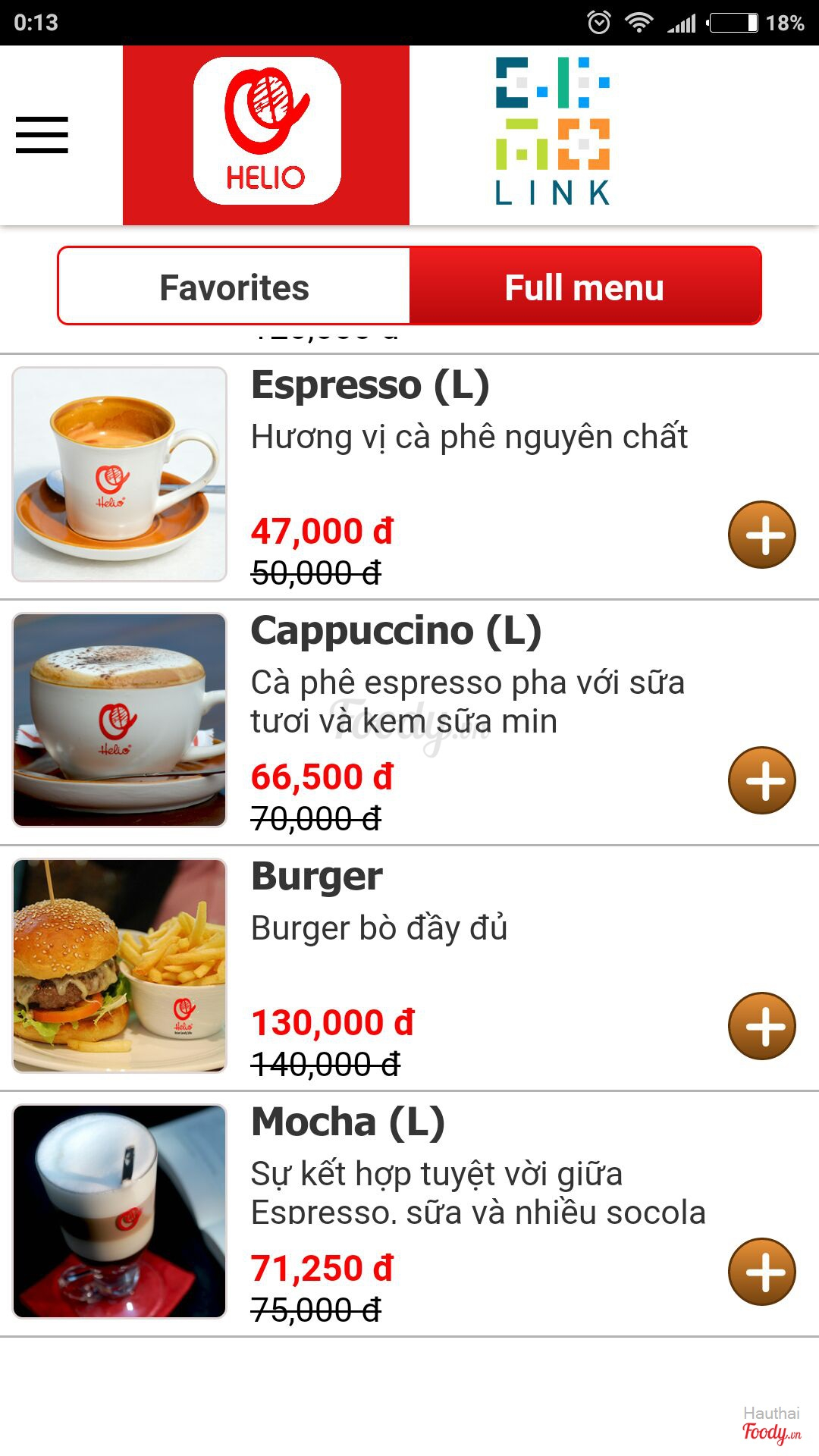Open the hamburger drawer menu
Image resolution: width=819 pixels, height=1456 pixels.
[x=42, y=135]
